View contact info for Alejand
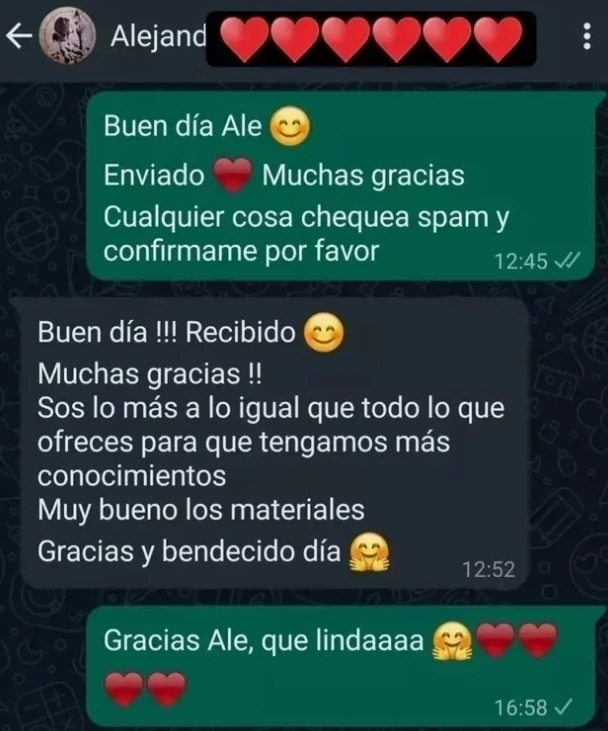 coord(158,37)
